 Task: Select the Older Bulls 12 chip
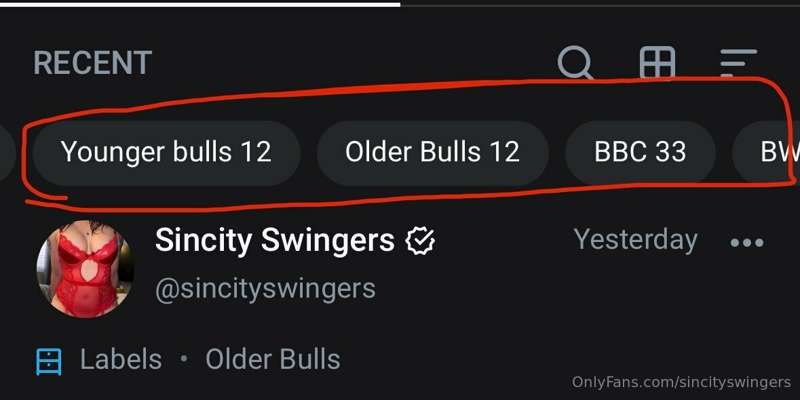pyautogui.click(x=432, y=152)
